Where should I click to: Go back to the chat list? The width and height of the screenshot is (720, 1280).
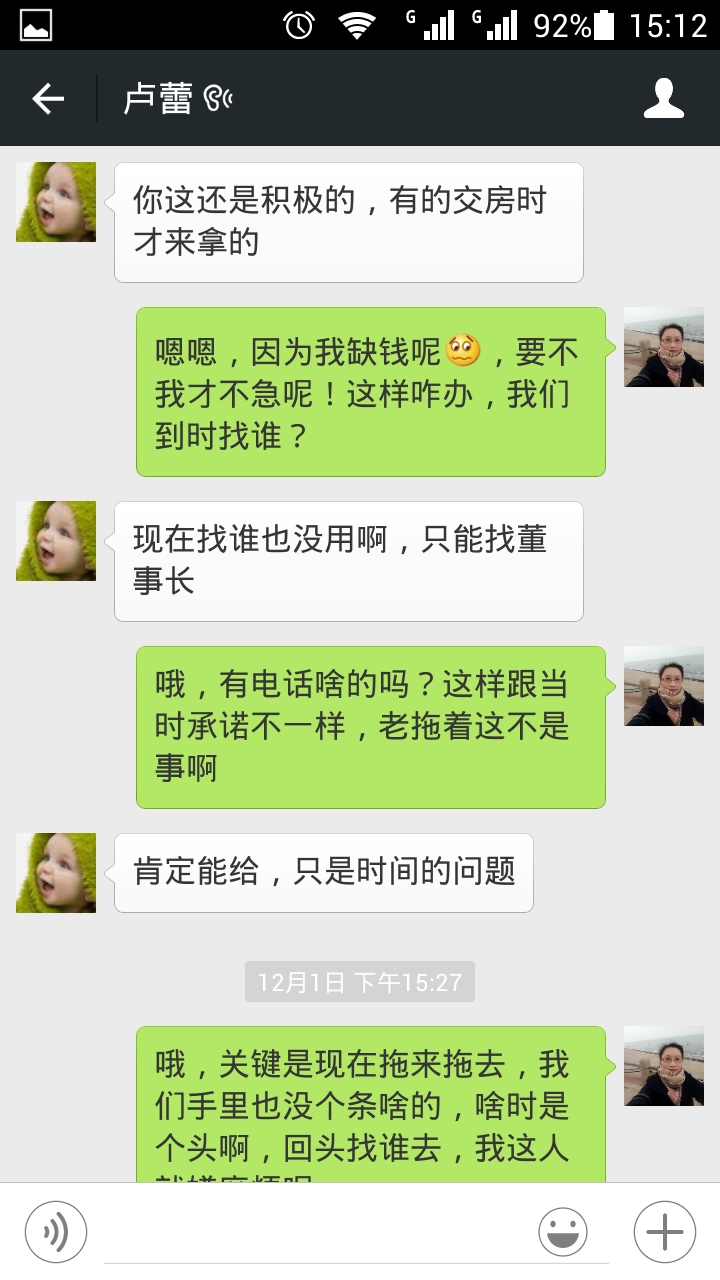pos(47,98)
